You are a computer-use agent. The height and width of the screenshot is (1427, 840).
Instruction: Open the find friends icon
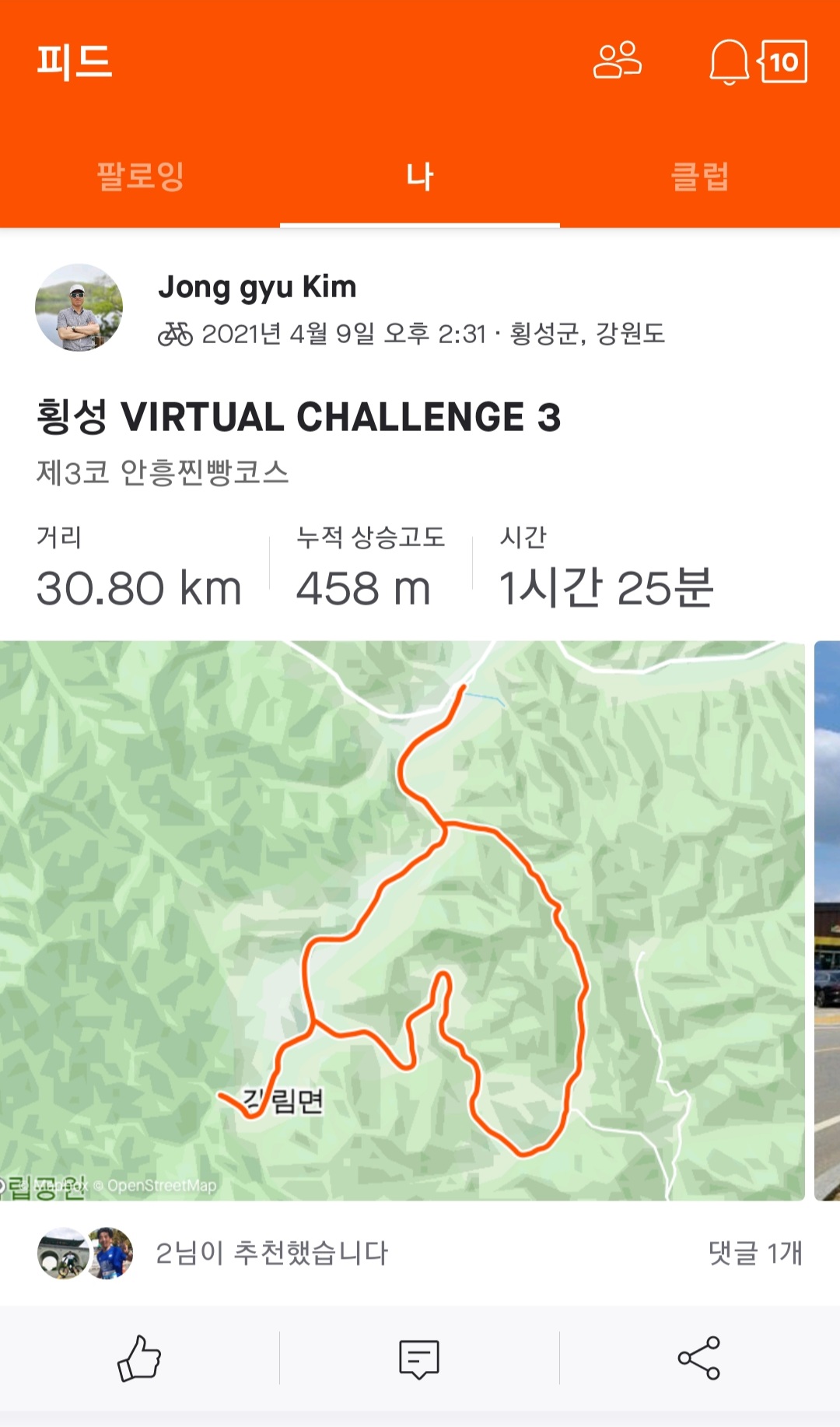coord(617,61)
